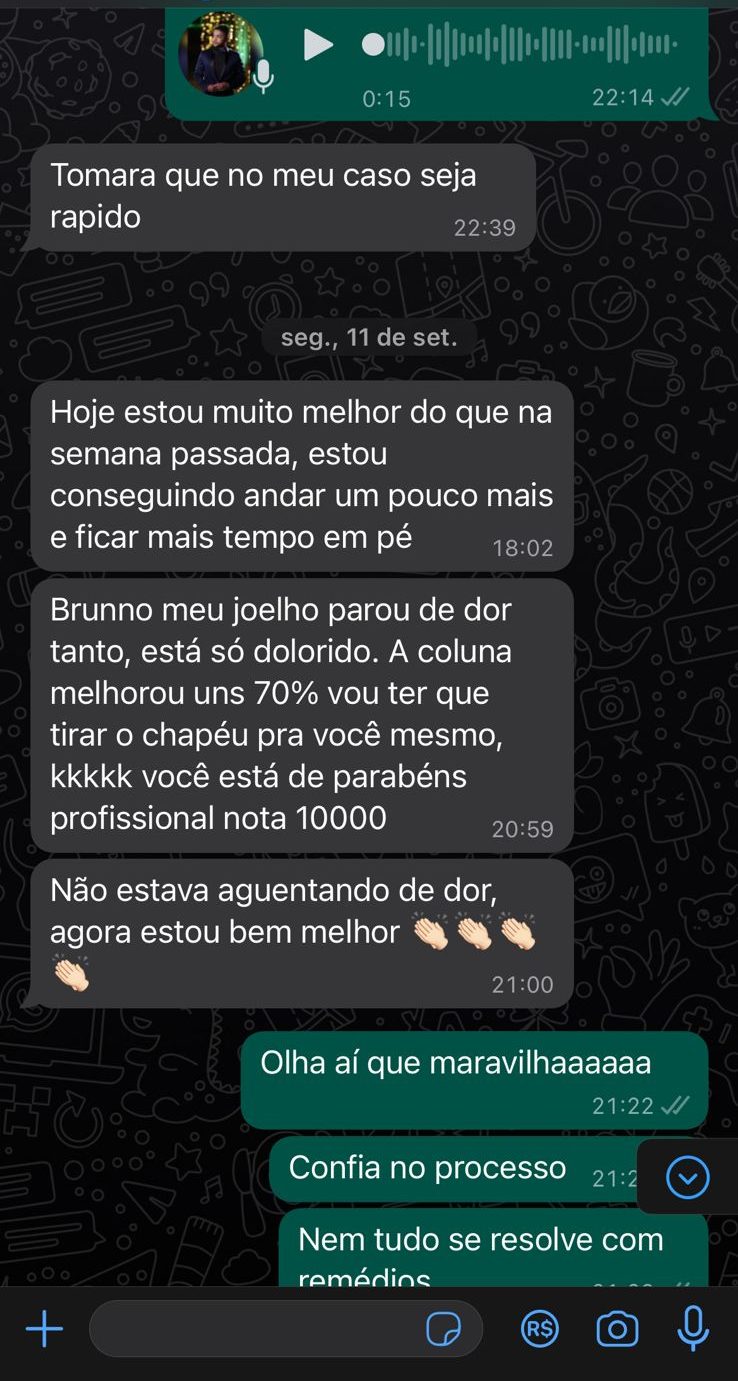Jump to latest messages with the down arrow
Image resolution: width=738 pixels, height=1381 pixels.
(688, 1177)
